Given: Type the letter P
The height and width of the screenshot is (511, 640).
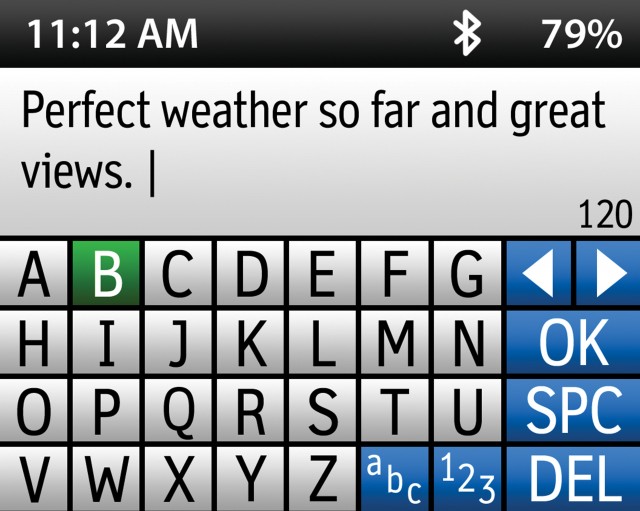Looking at the screenshot, I should pos(106,410).
